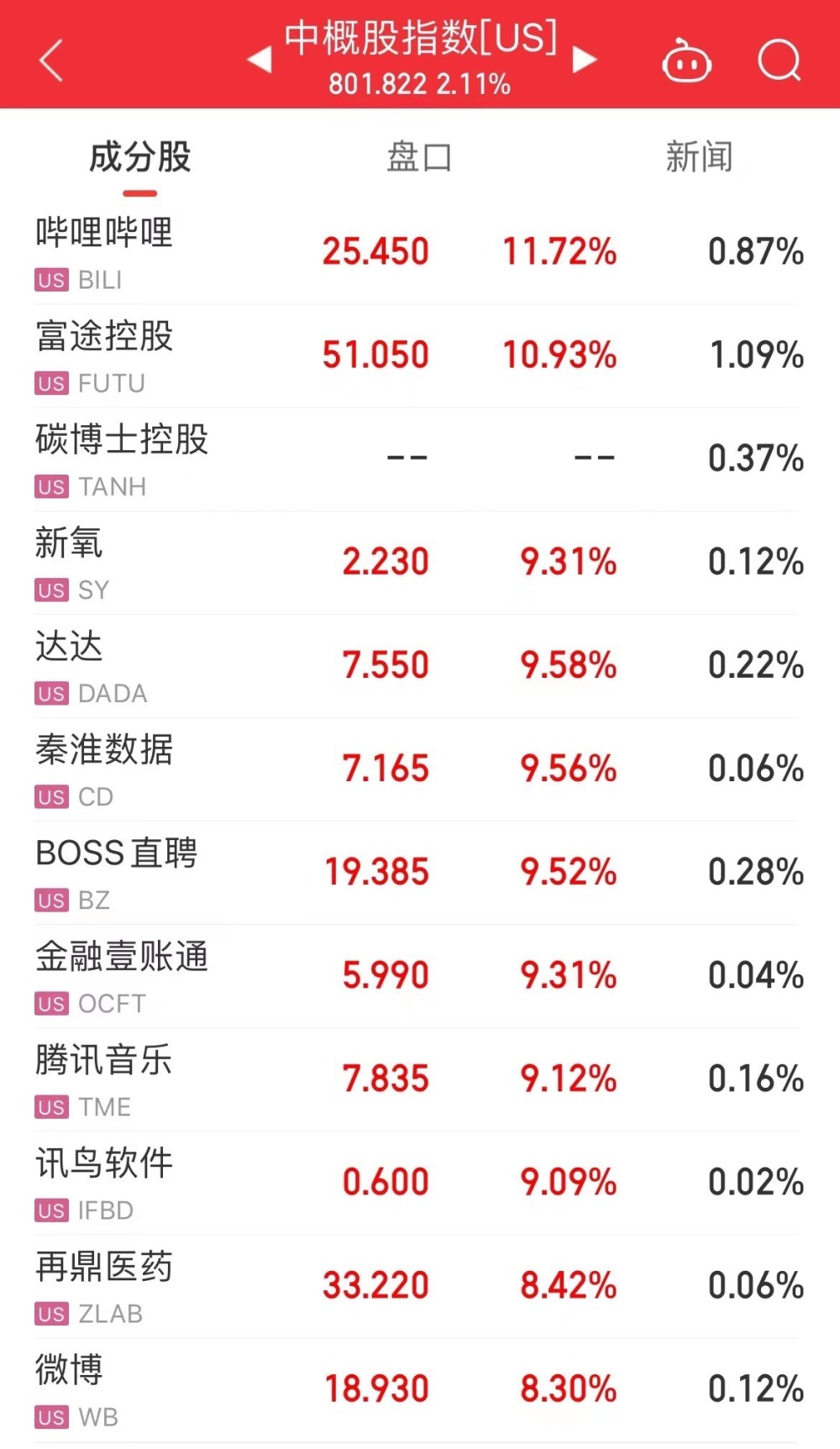Select the 成分股 tab

(x=140, y=157)
